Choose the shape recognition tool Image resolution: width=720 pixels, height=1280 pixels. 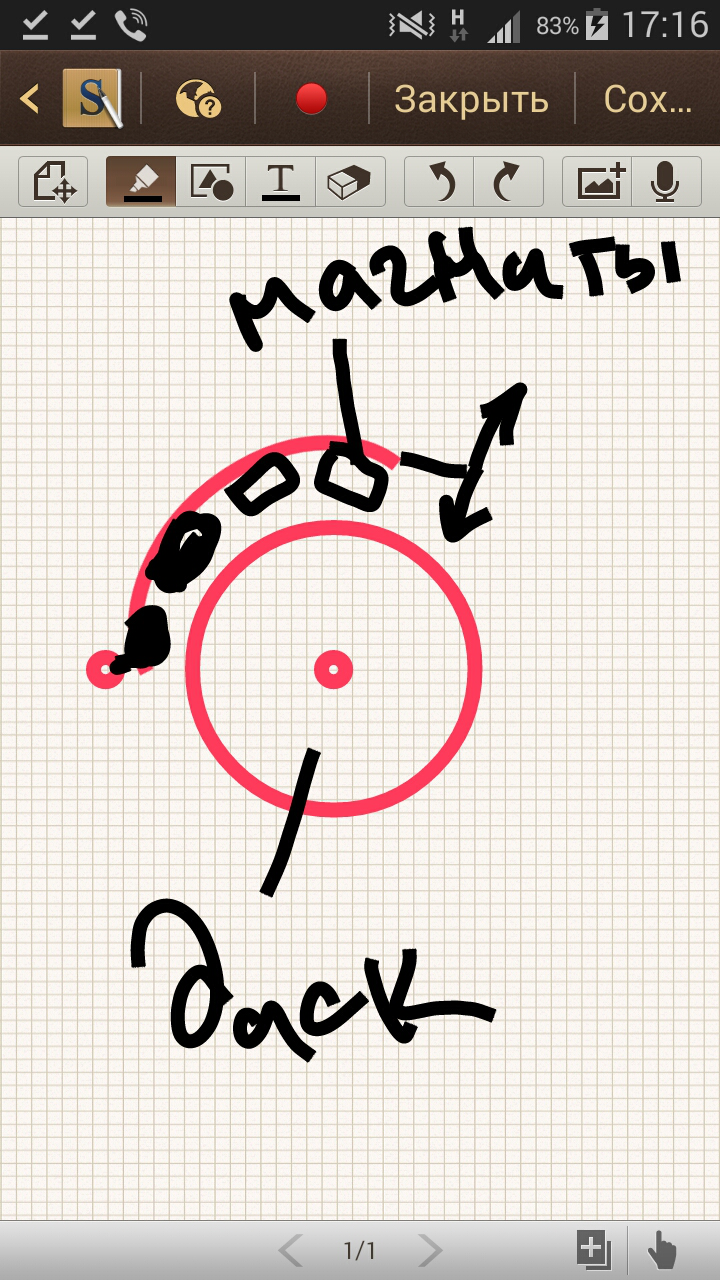pyautogui.click(x=211, y=182)
